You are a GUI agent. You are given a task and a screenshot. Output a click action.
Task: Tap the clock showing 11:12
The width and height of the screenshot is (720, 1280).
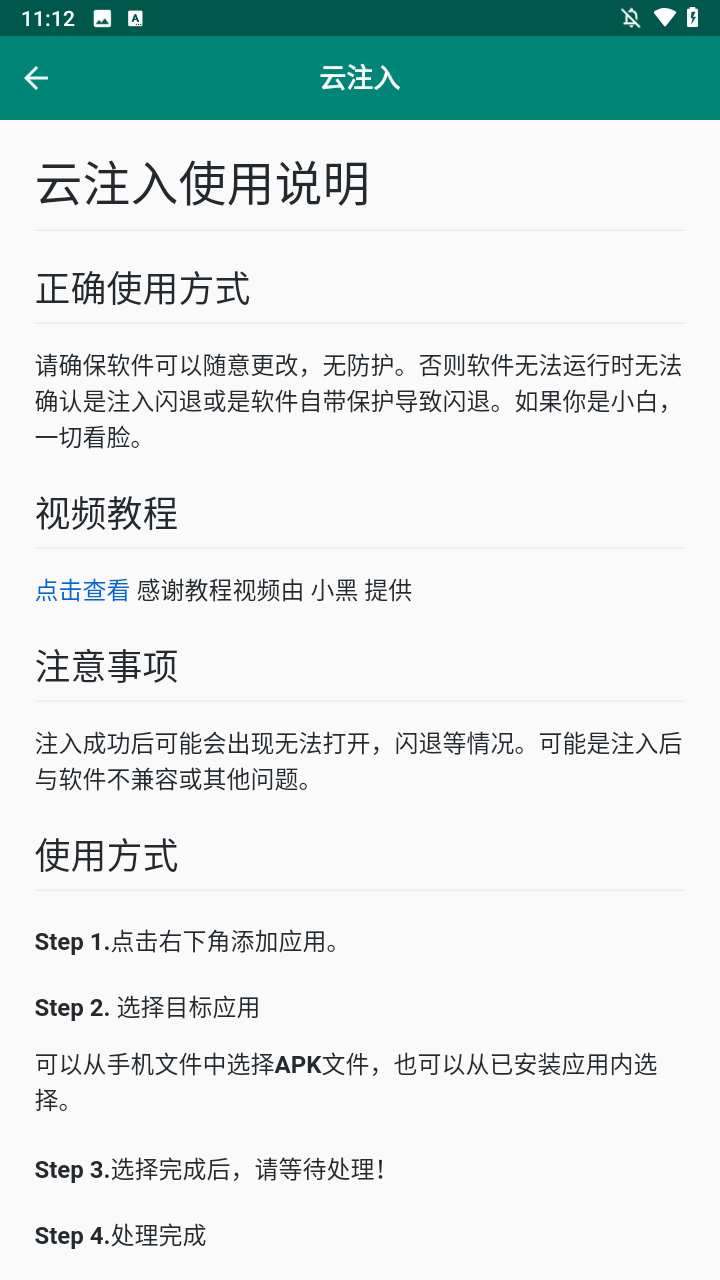click(47, 17)
